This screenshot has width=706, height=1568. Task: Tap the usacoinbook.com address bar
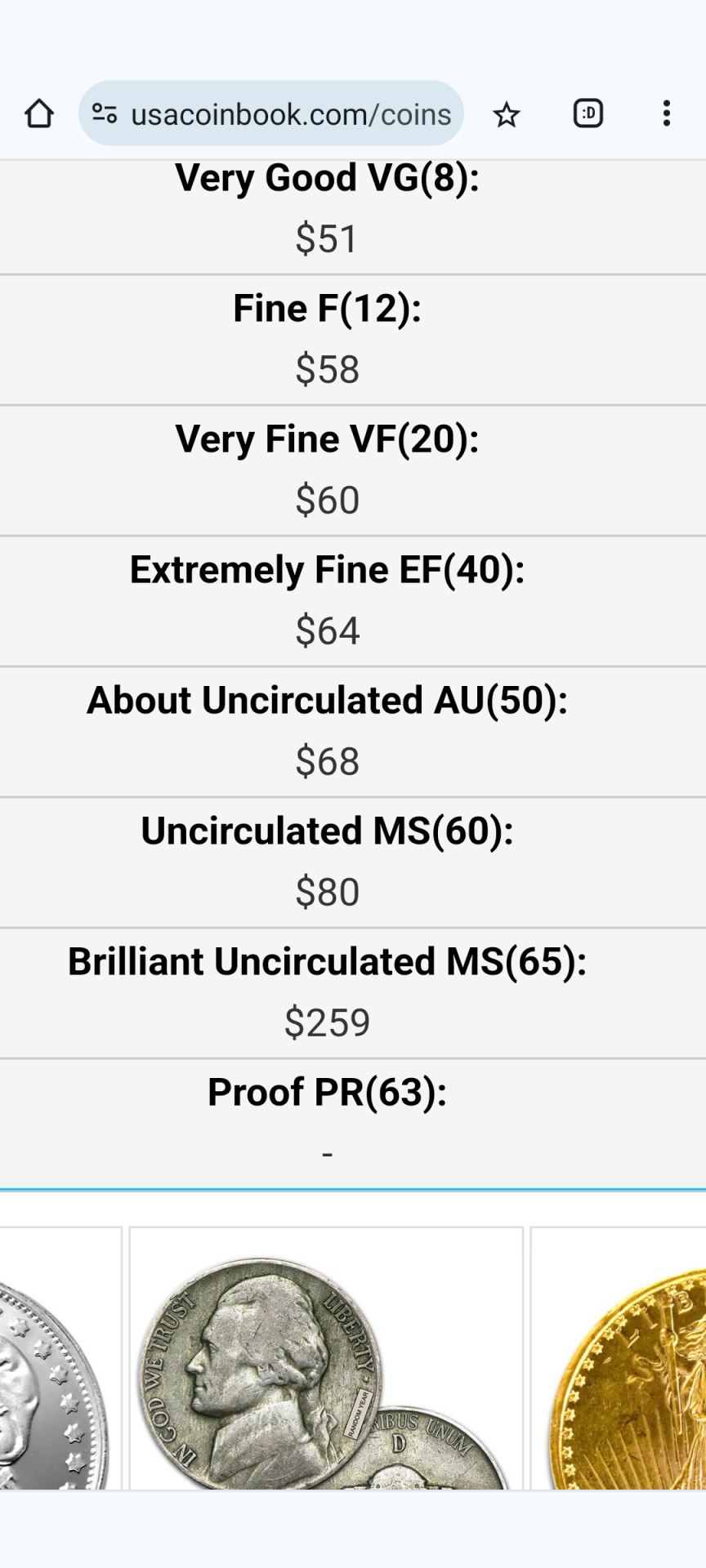click(290, 114)
